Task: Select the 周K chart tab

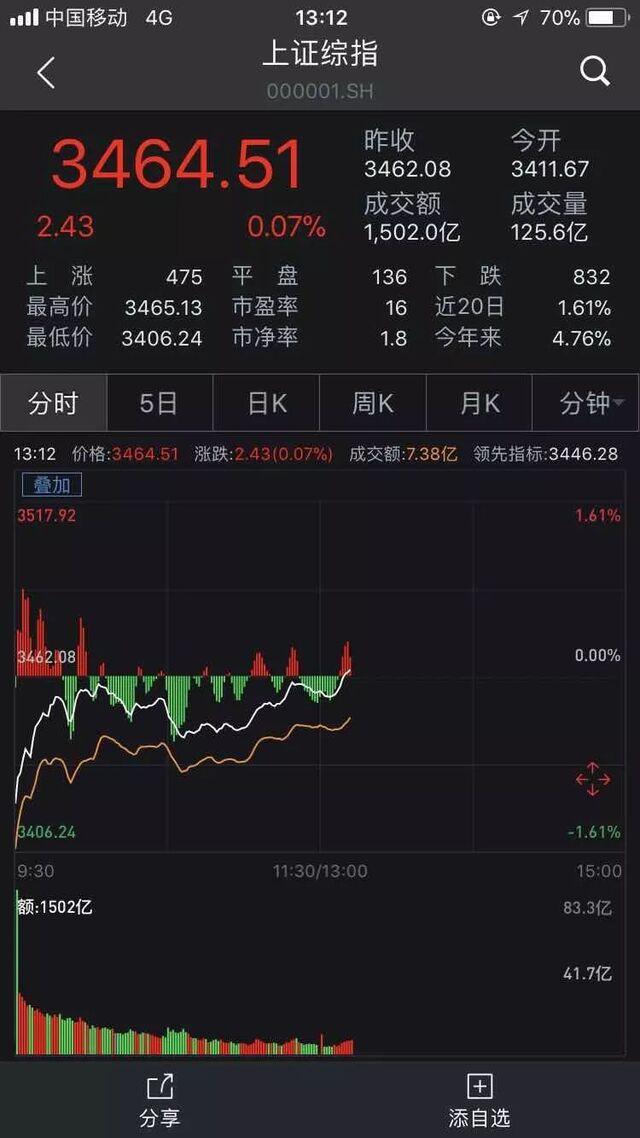Action: point(373,404)
